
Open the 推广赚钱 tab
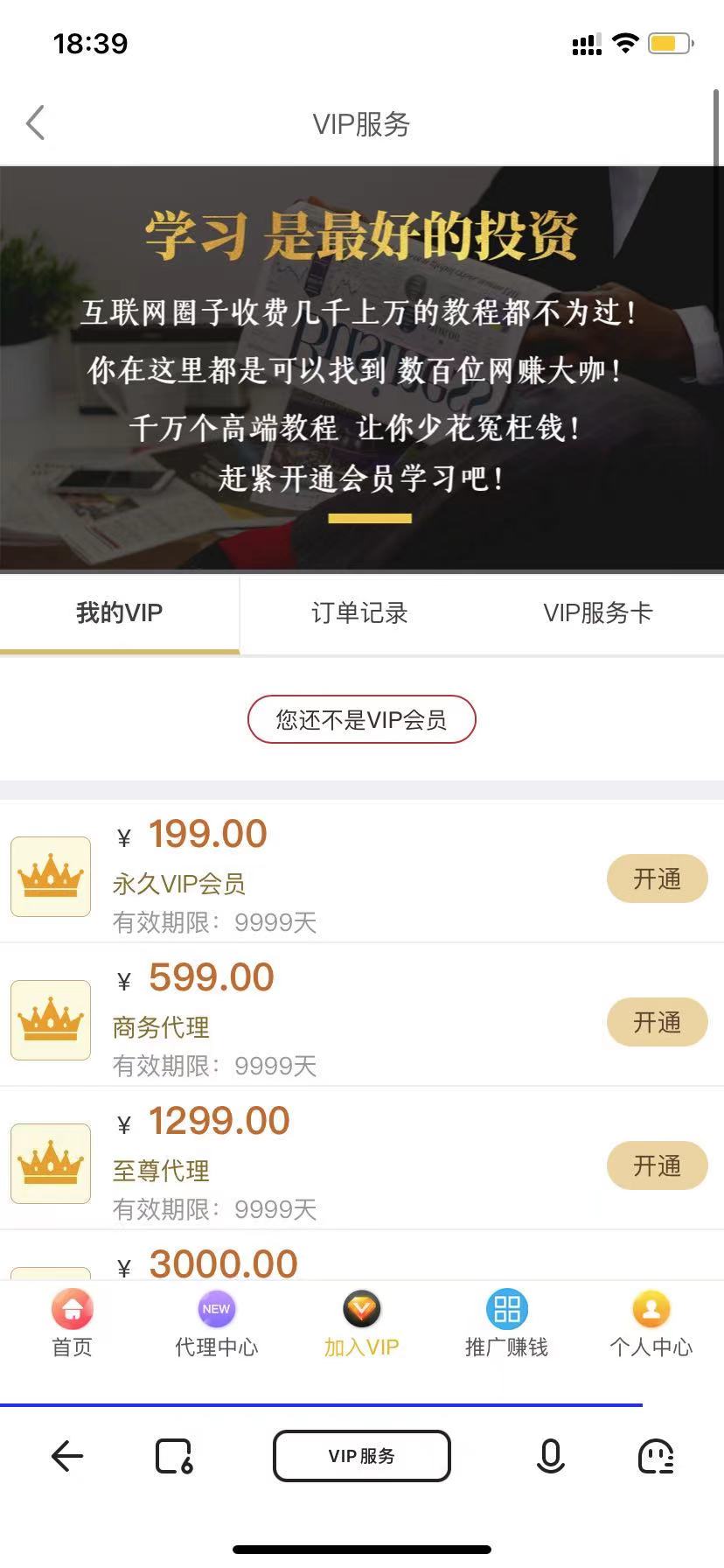[x=506, y=1325]
